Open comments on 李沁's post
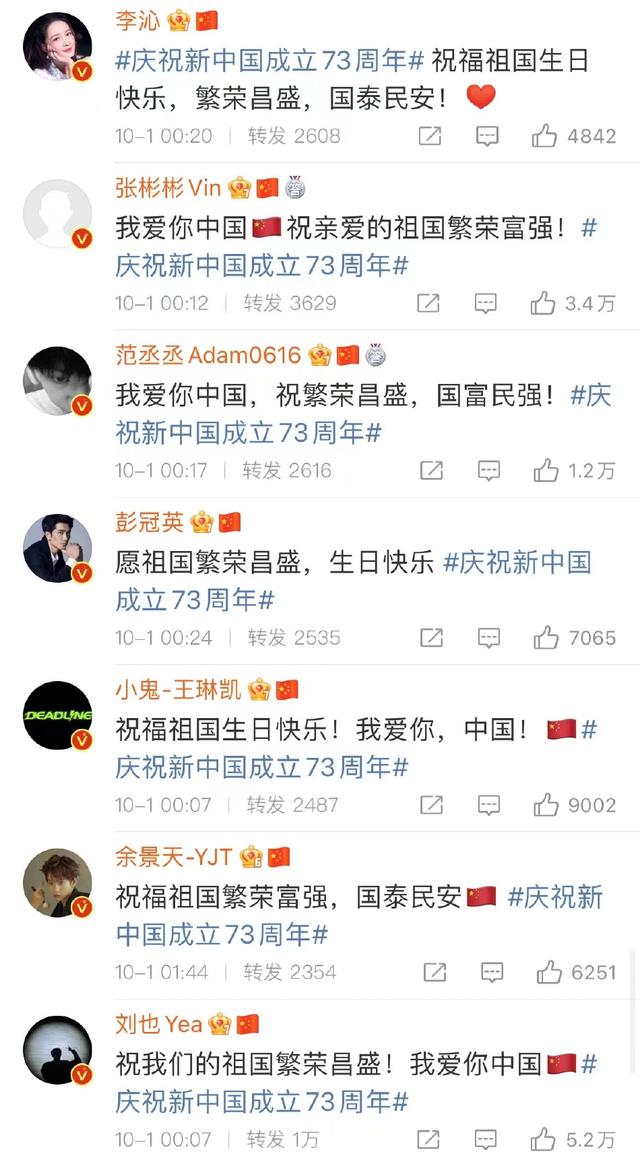This screenshot has height=1160, width=640. point(487,136)
